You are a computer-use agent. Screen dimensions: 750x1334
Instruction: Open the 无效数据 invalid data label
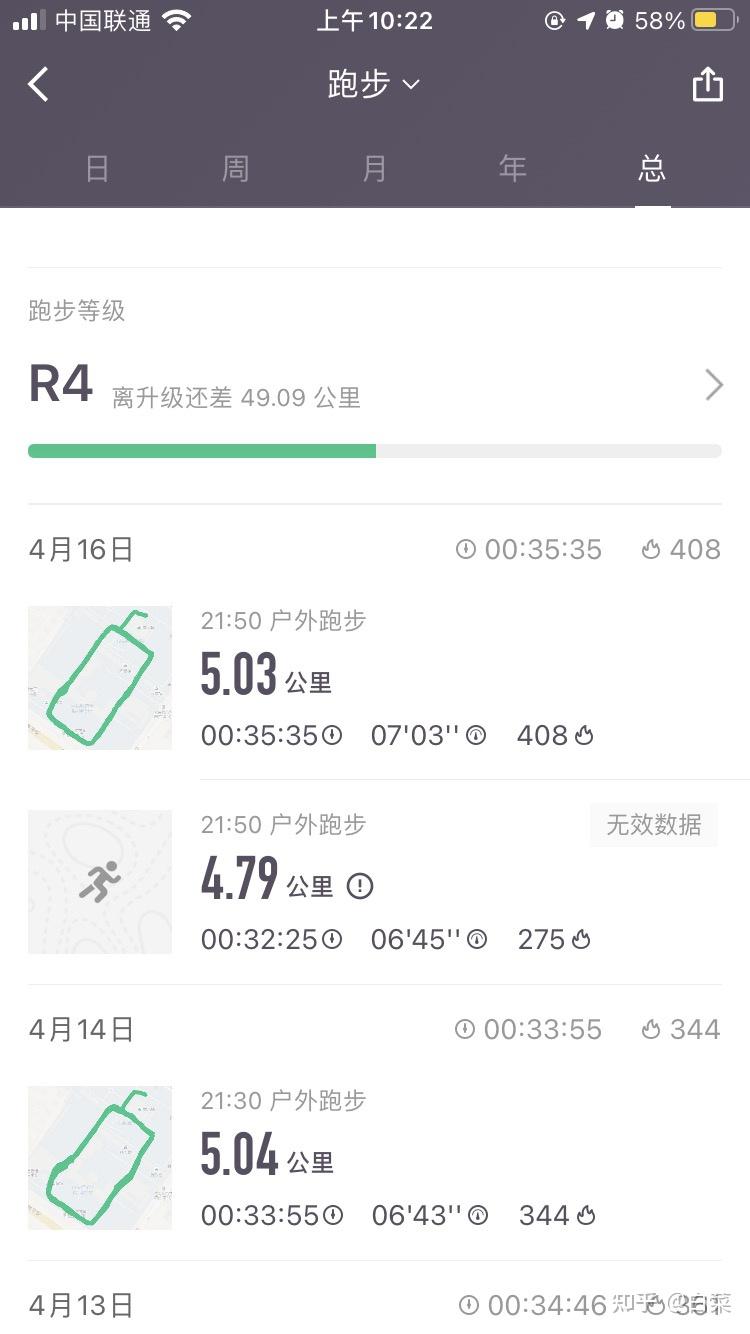click(x=654, y=824)
